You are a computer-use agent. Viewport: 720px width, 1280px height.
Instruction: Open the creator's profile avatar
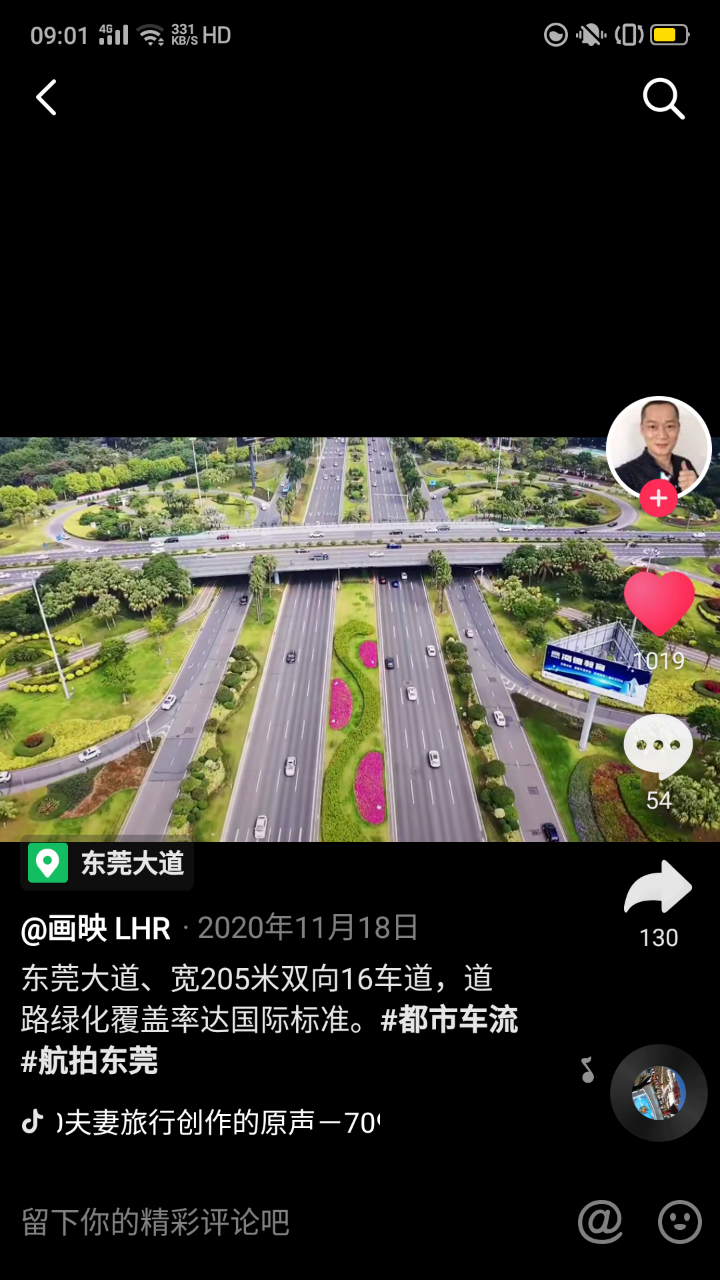click(x=658, y=448)
